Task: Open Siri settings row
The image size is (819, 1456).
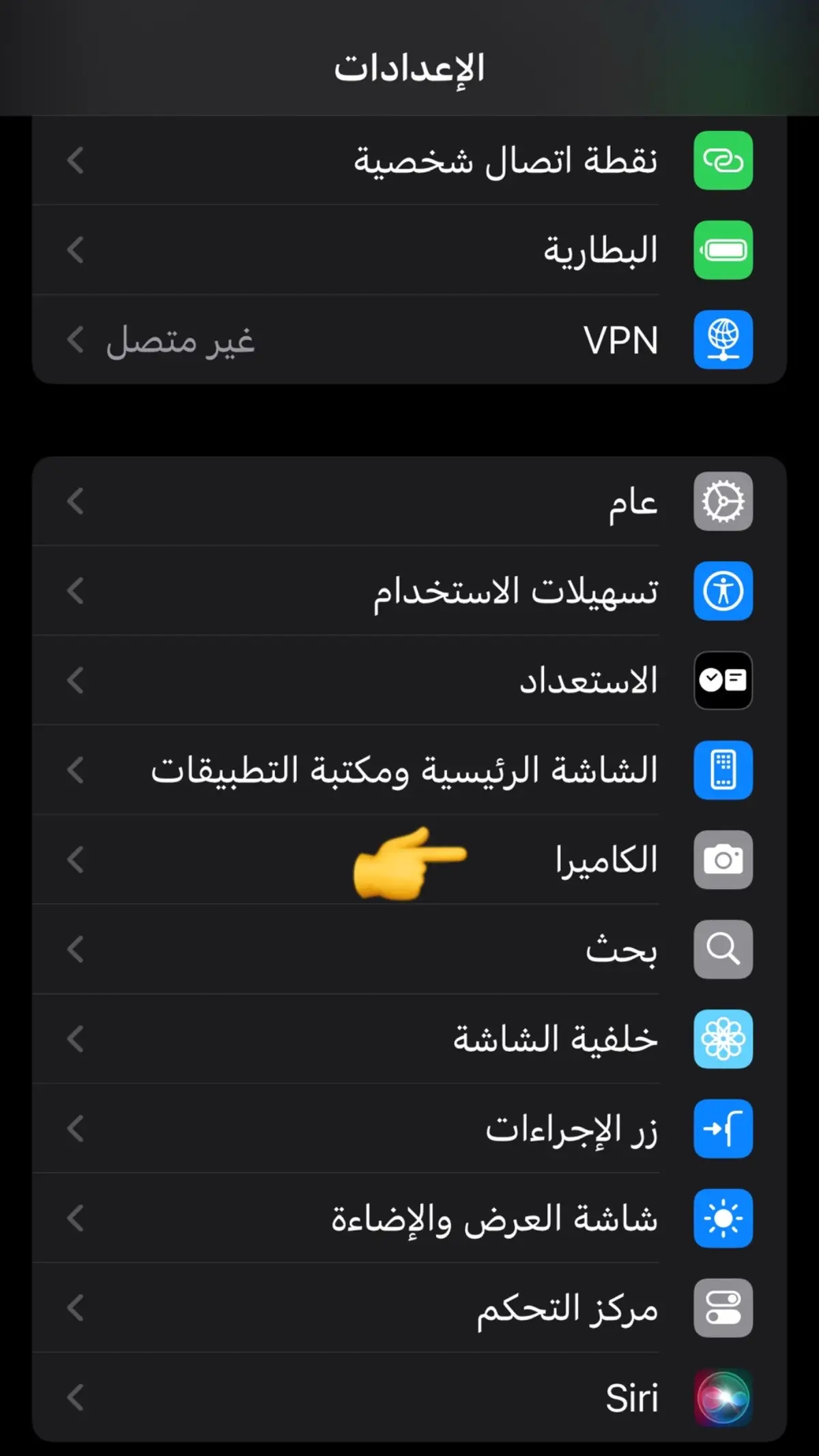Action: [409, 1397]
